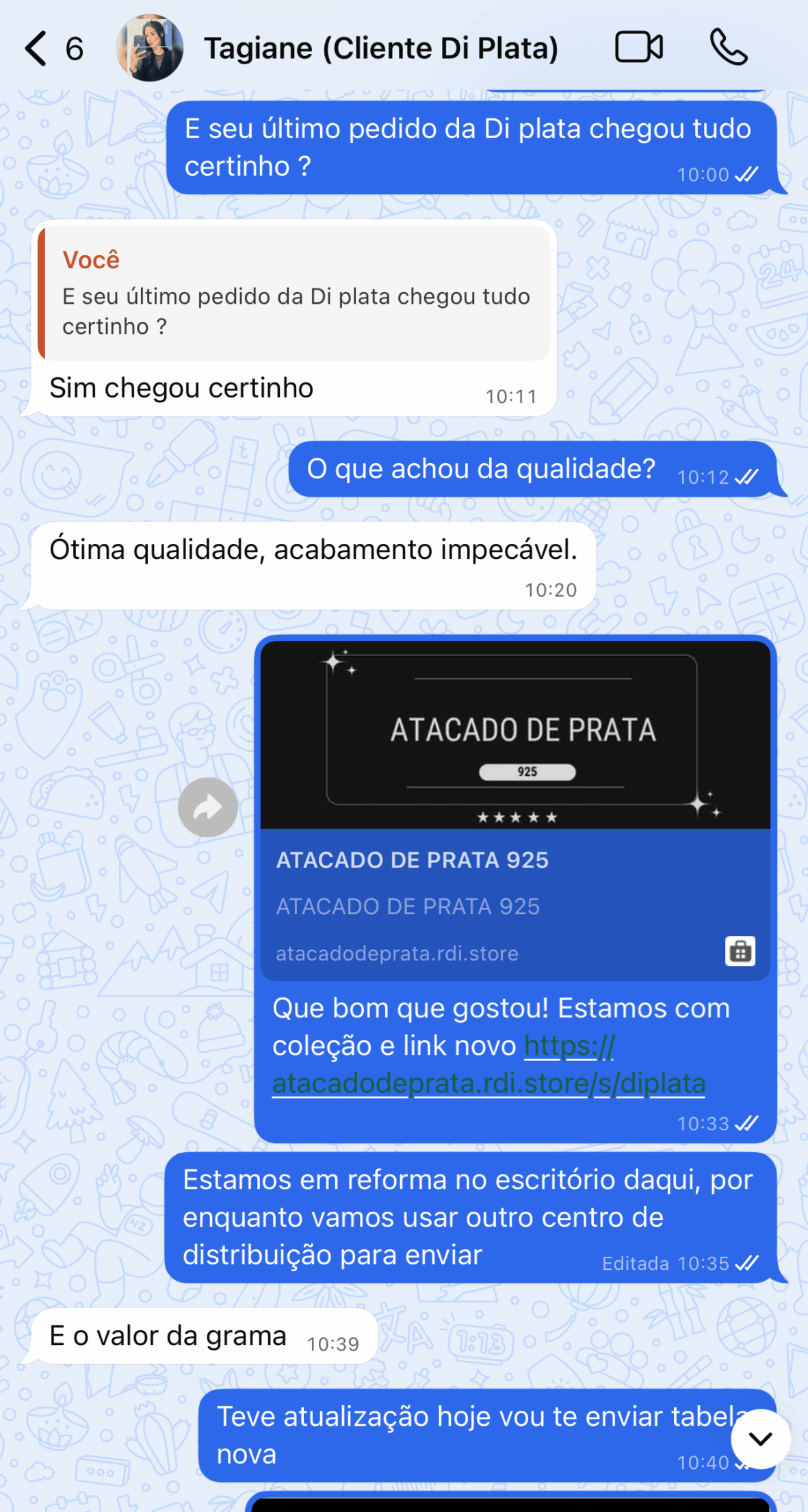808x1512 pixels.
Task: Open the atacadodeprata.rdi.store/s/diplata link
Action: pos(488,1084)
